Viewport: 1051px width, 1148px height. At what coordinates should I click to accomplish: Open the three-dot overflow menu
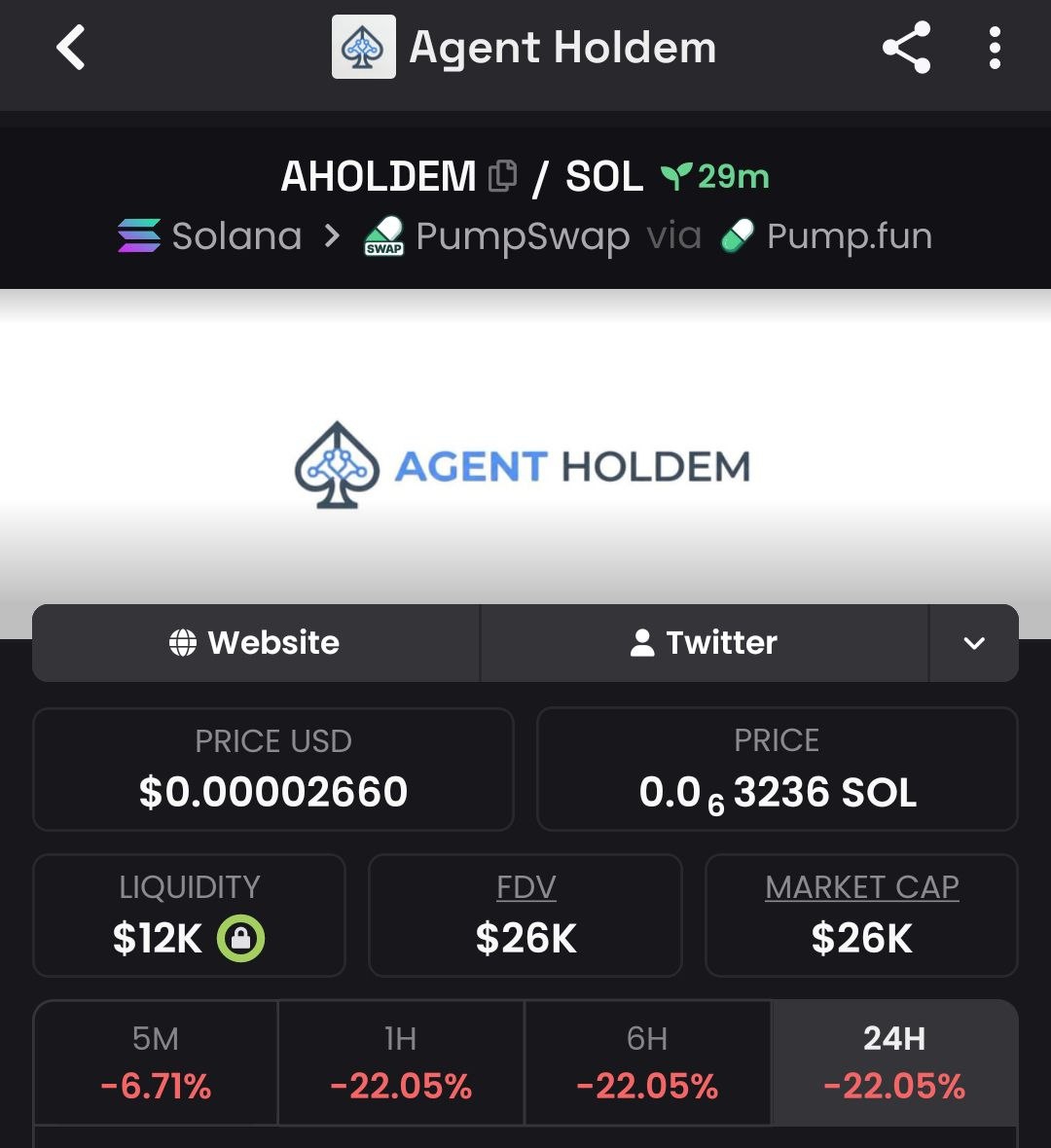click(x=994, y=48)
